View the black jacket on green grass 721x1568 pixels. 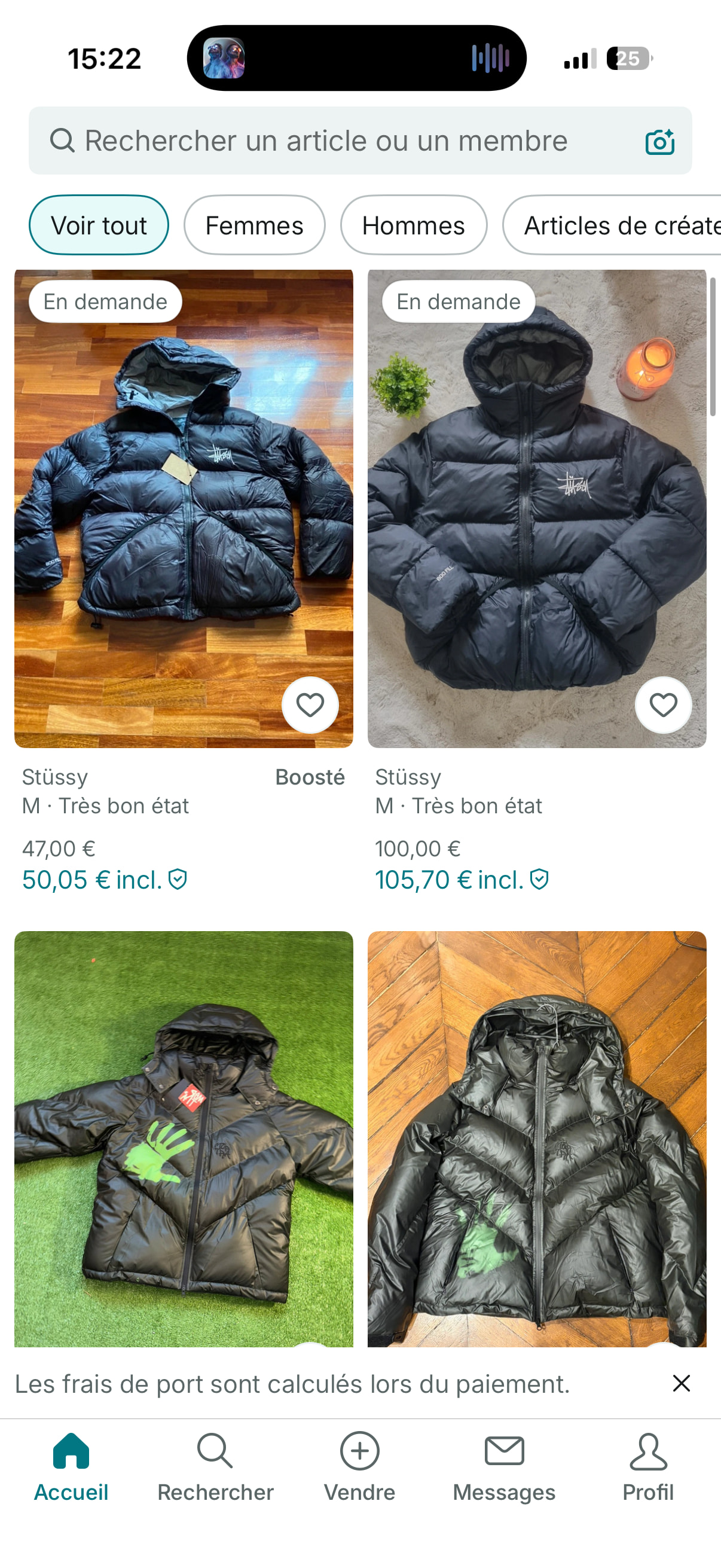(x=183, y=1138)
